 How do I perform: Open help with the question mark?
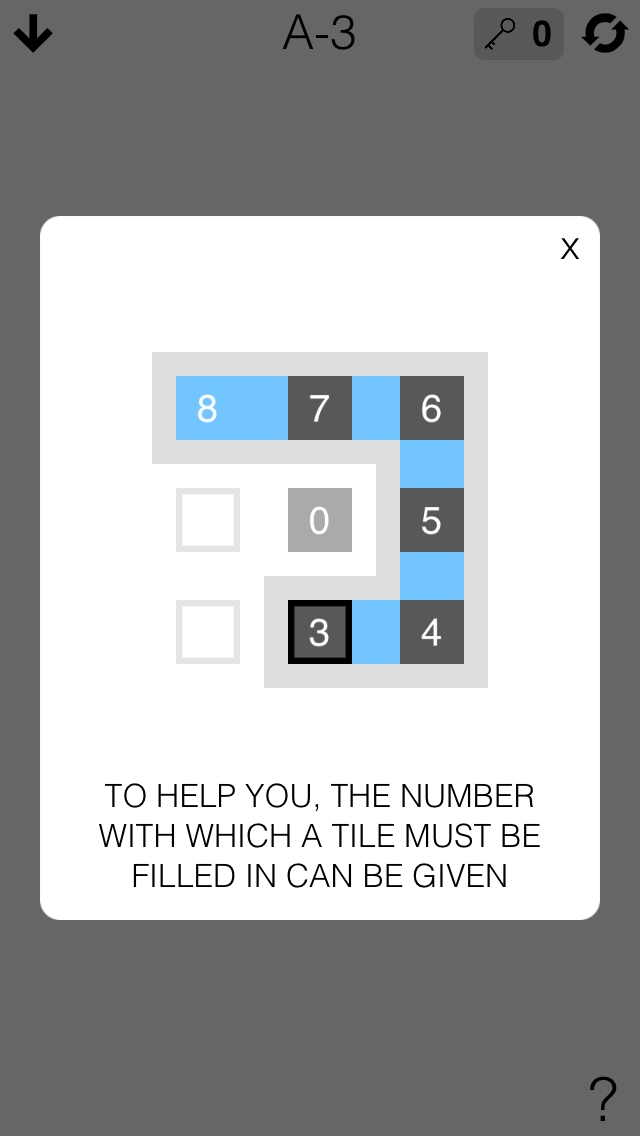602,1099
